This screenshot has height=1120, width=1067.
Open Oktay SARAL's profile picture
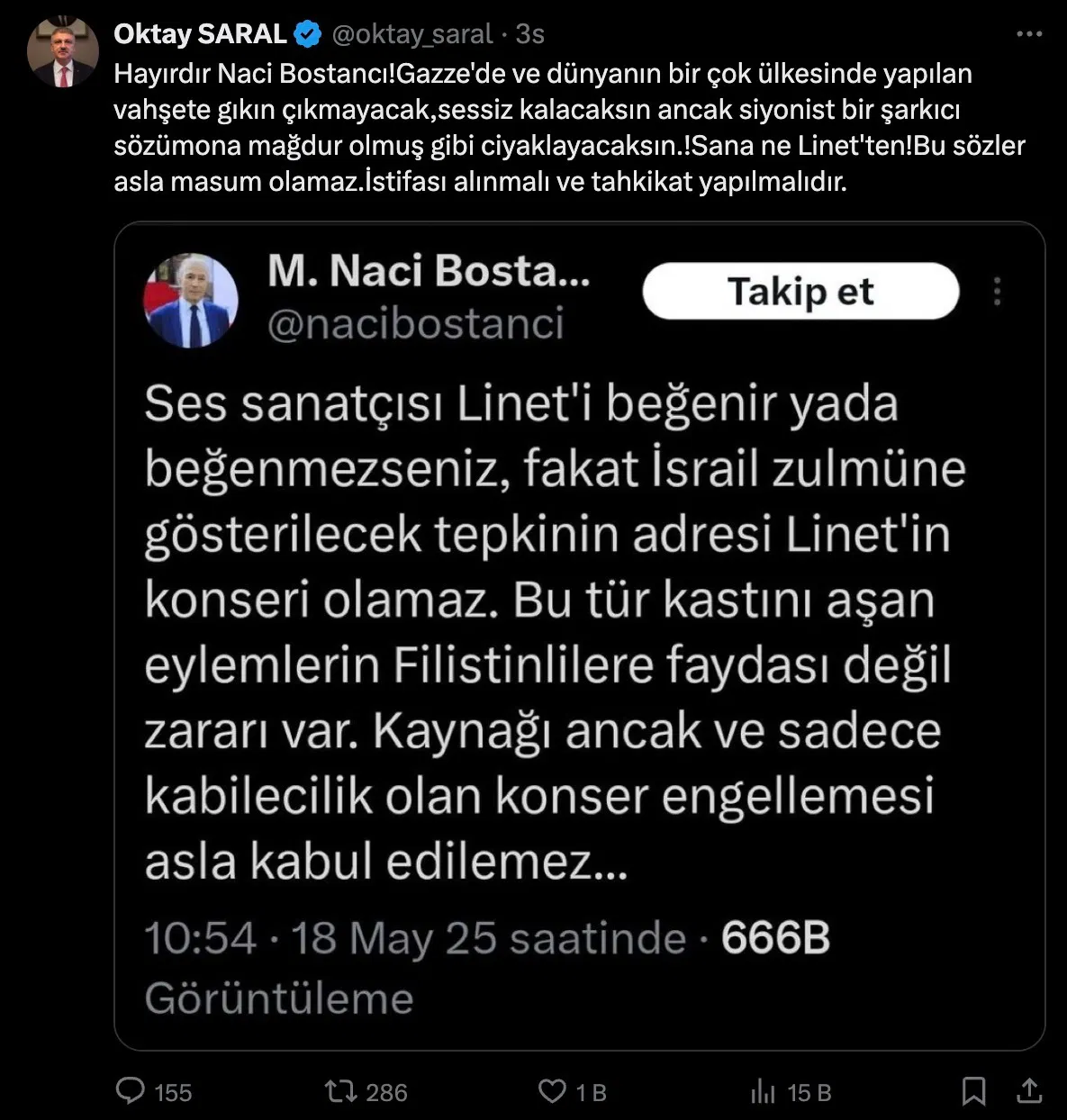(x=62, y=52)
